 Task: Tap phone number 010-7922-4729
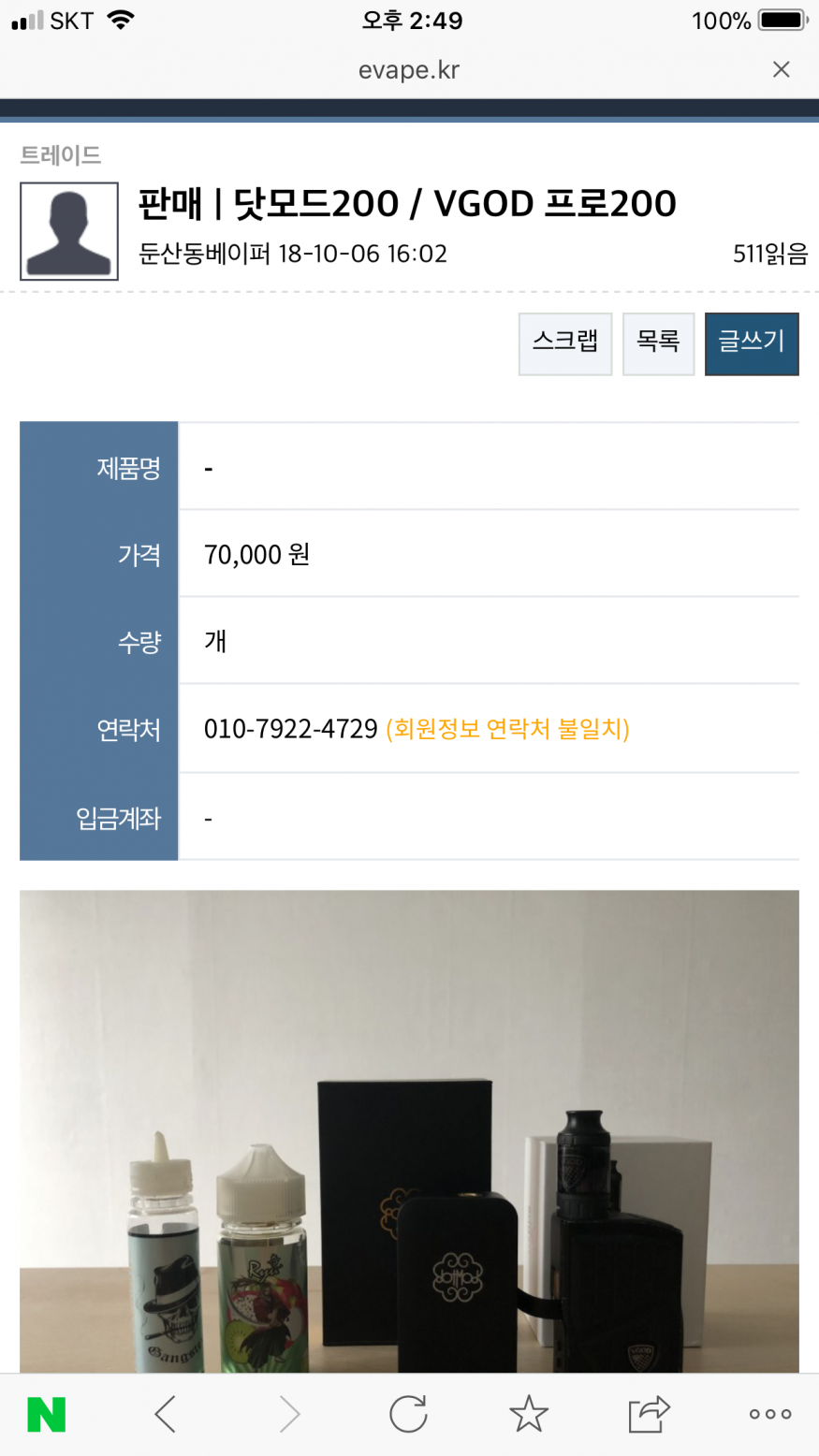(x=290, y=729)
